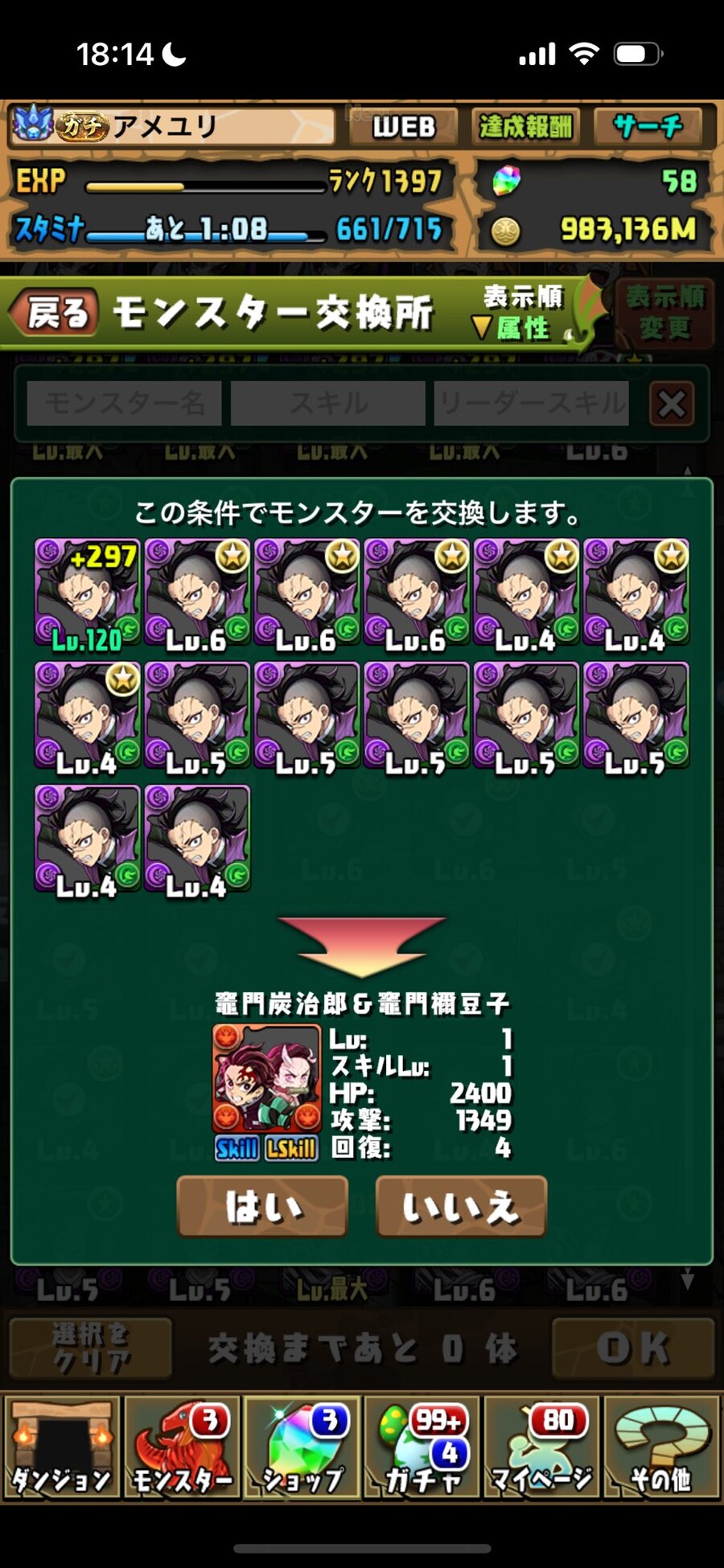The width and height of the screenshot is (724, 1568).
Task: Tap 表示順変更 to change sort order
Action: tap(664, 313)
